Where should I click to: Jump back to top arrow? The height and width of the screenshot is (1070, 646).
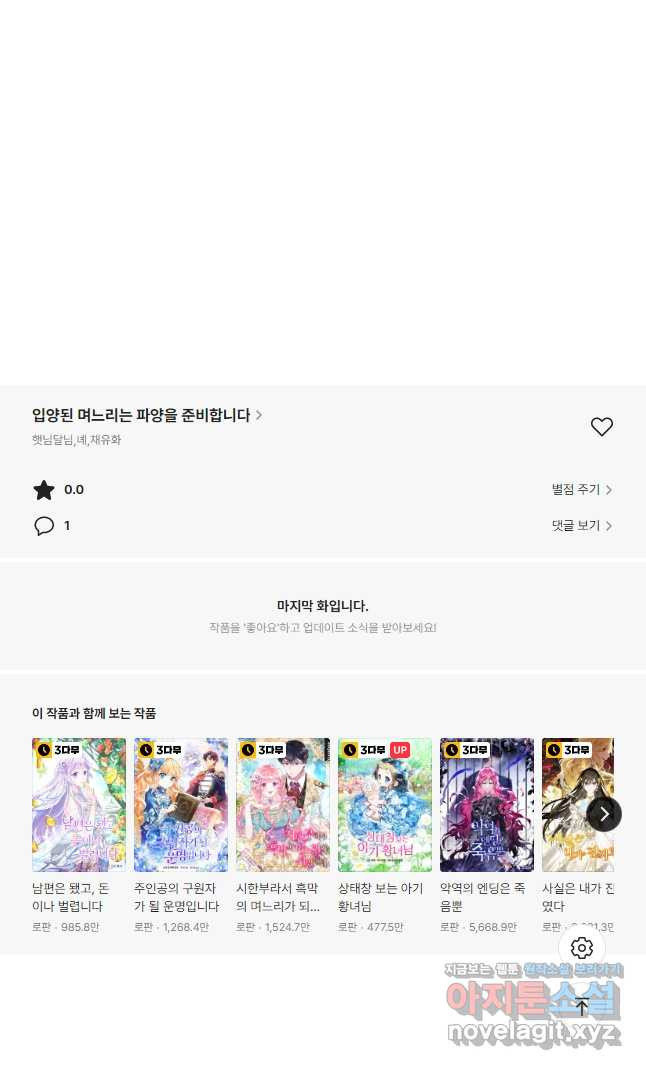(582, 1006)
